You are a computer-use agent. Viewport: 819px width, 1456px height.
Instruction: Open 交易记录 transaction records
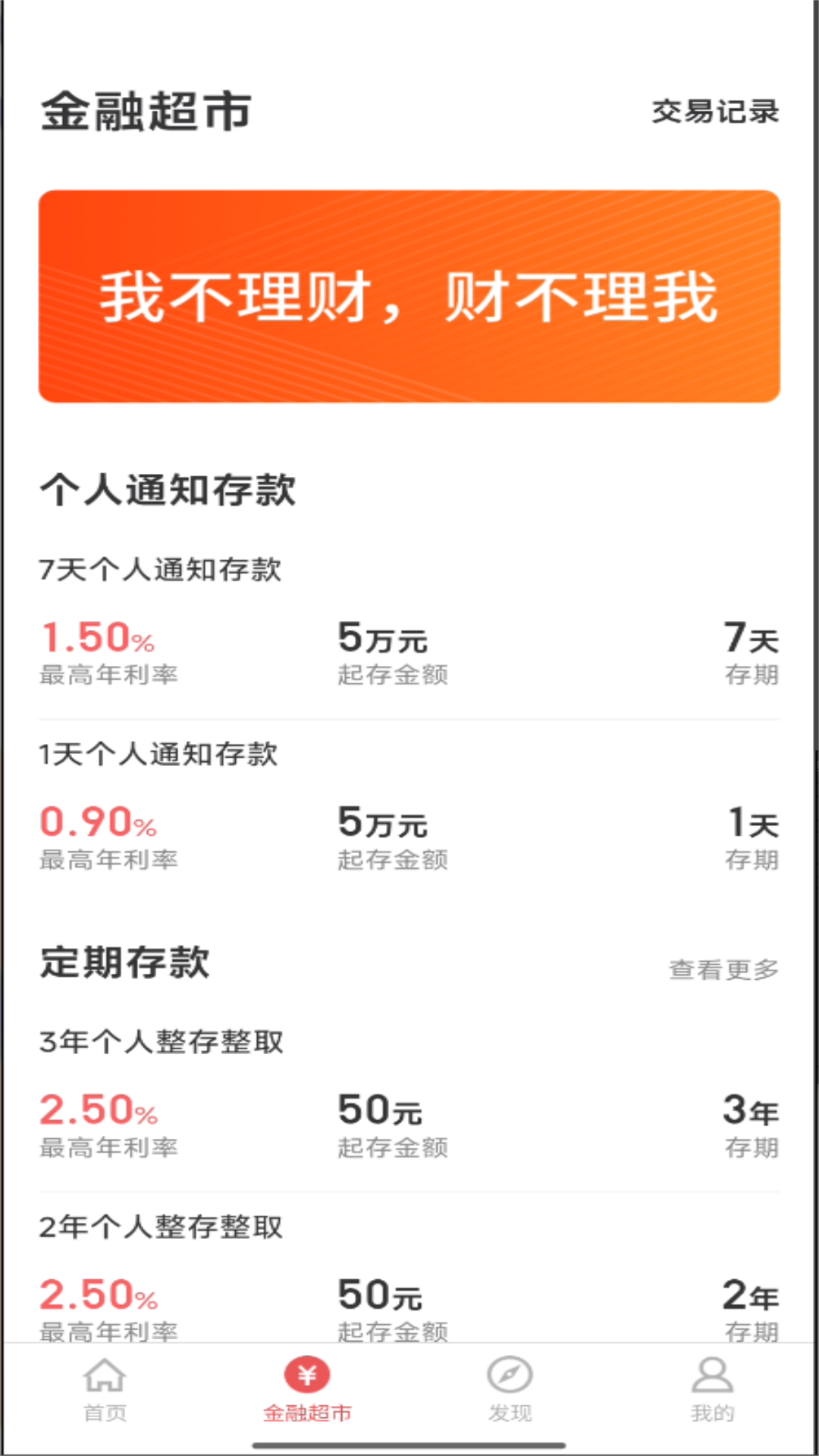click(714, 111)
